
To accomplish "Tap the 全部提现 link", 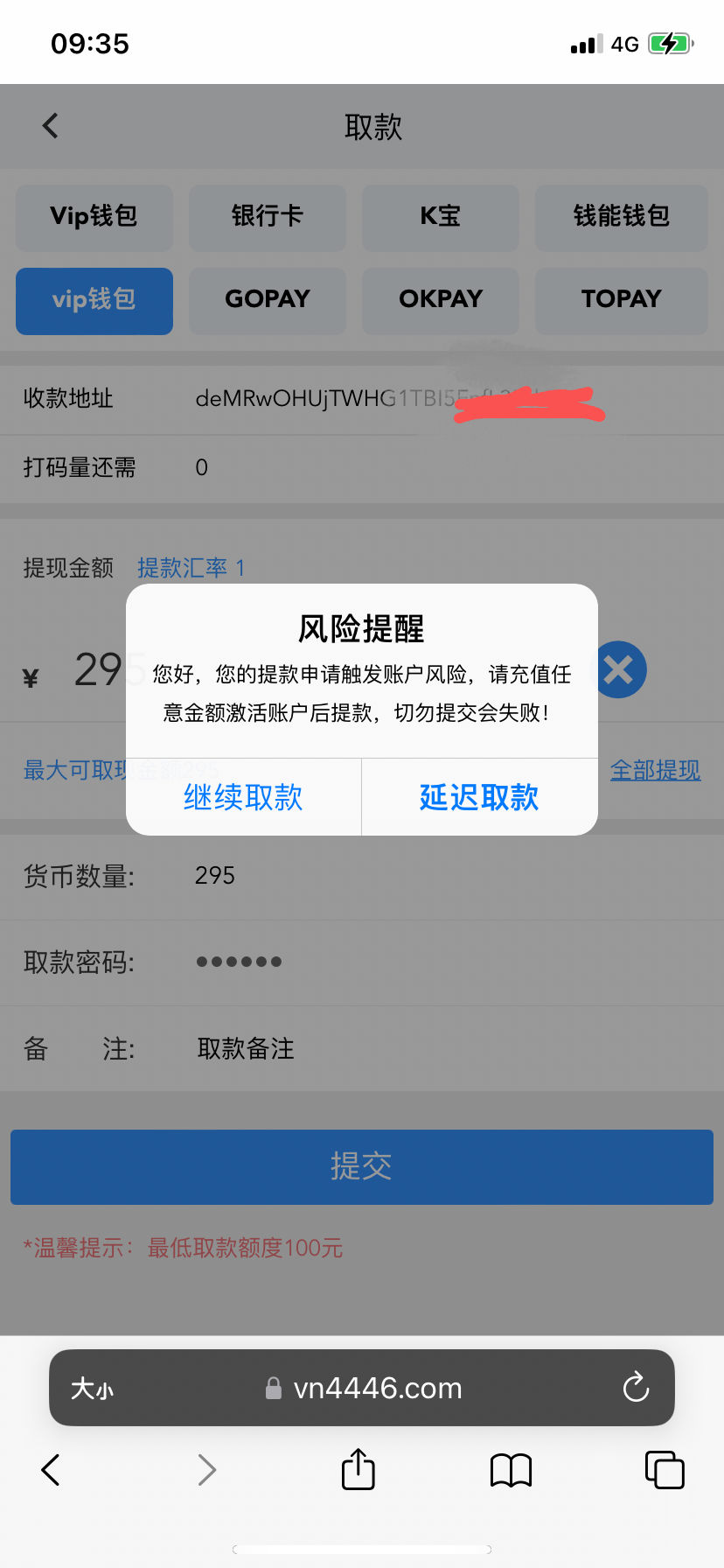I will (x=655, y=770).
